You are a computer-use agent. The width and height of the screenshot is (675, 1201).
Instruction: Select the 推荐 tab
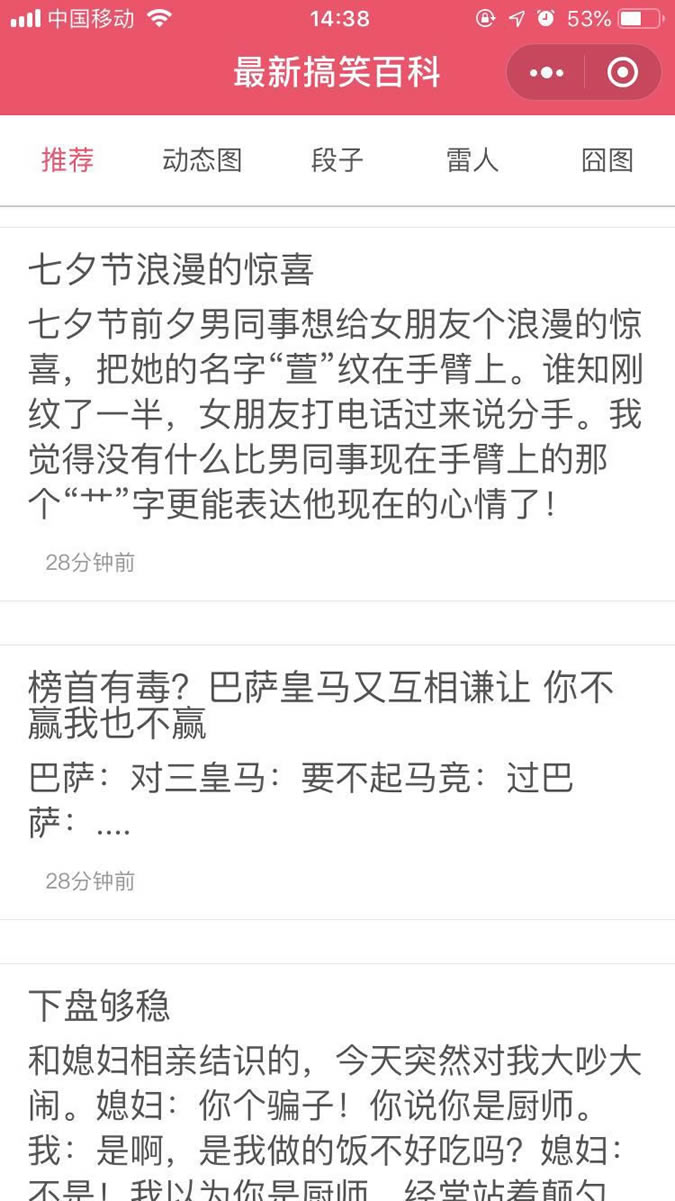(68, 160)
